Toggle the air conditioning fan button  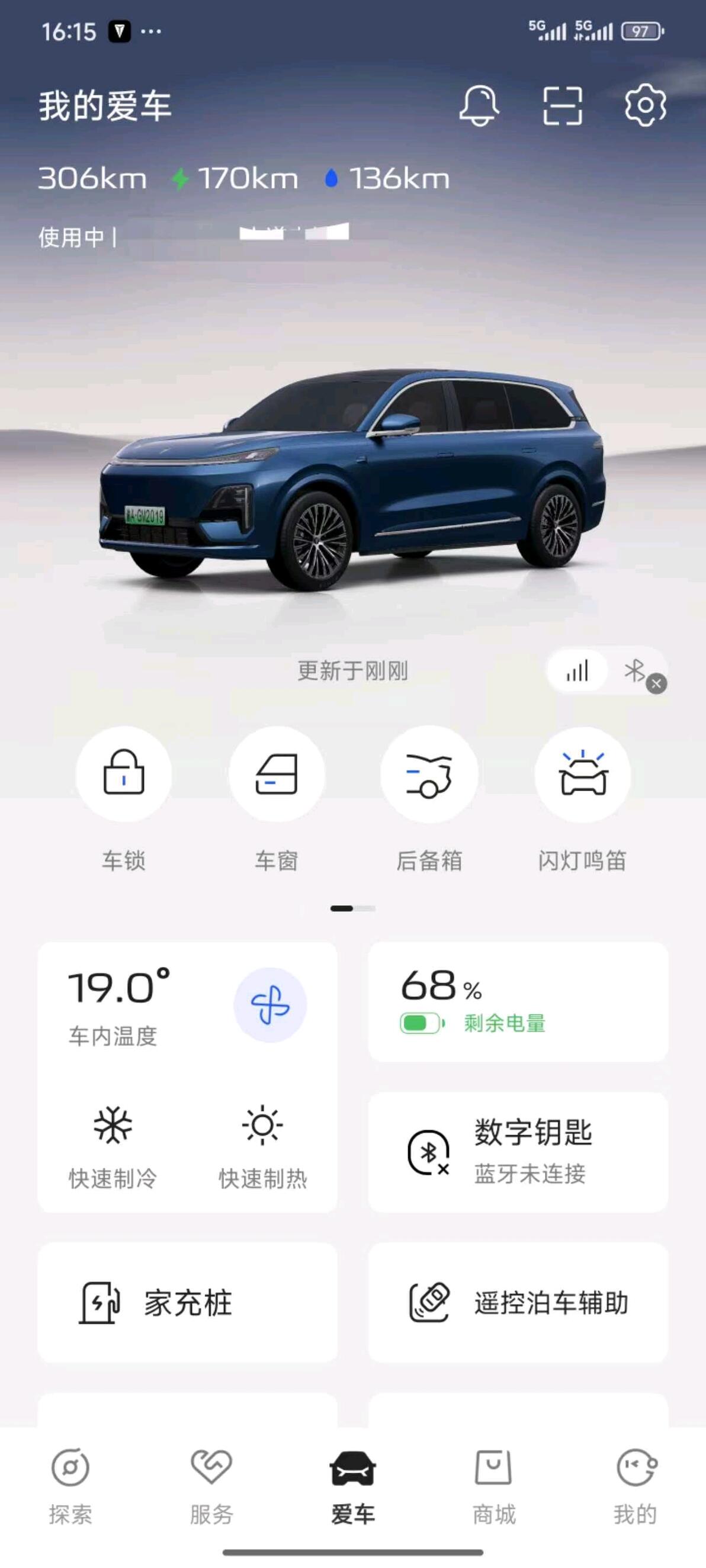tap(270, 1005)
